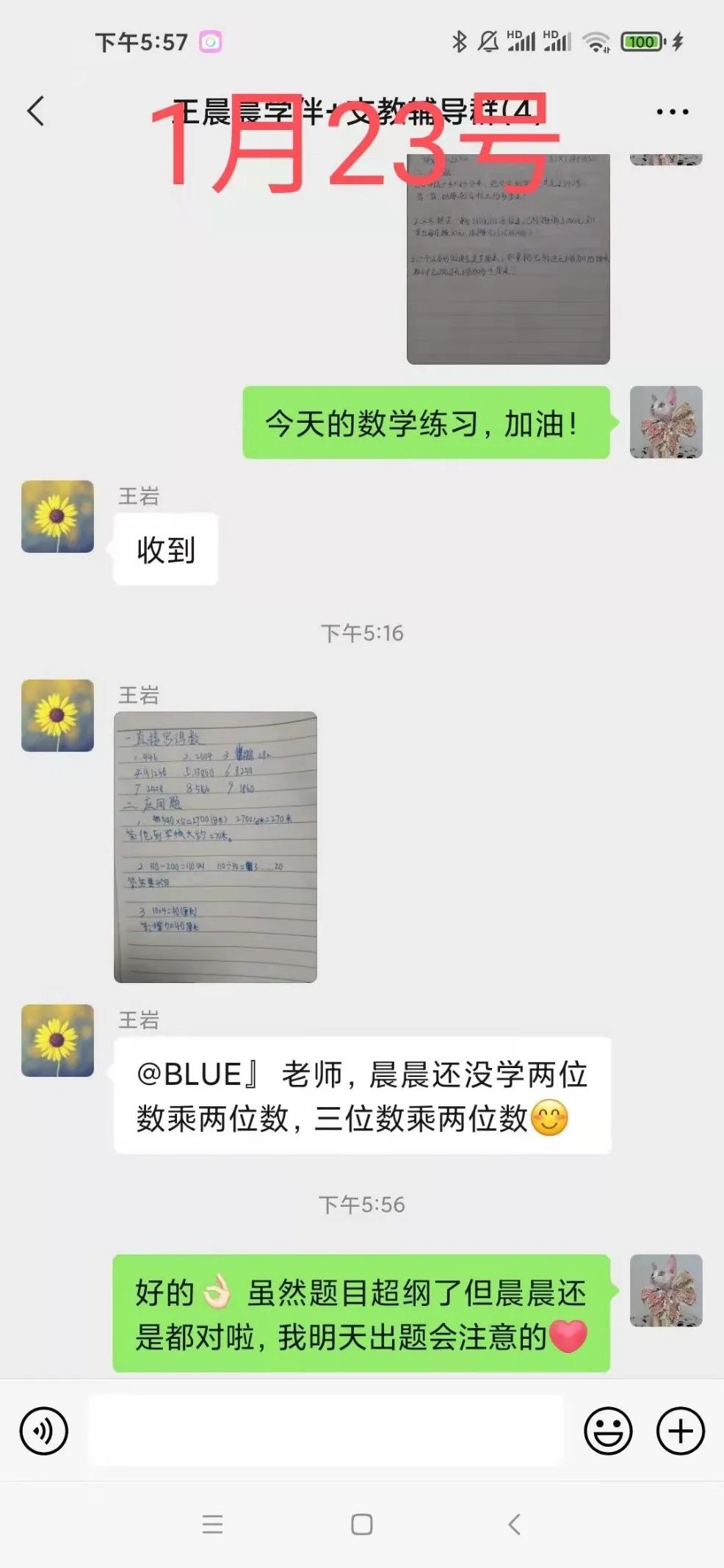The width and height of the screenshot is (724, 1568).
Task: Tap own cat avatar beside 今天的数学练习
Action: pos(666,422)
